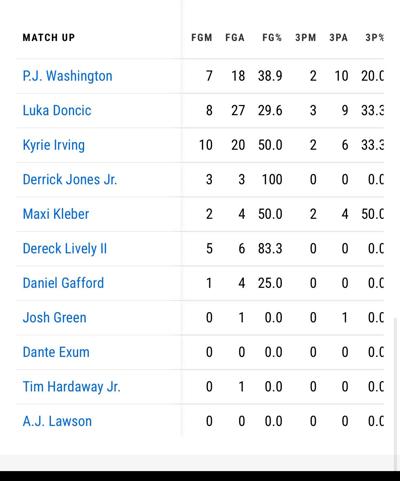This screenshot has width=400, height=481.
Task: Open Luka Doncic's player link
Action: (57, 110)
